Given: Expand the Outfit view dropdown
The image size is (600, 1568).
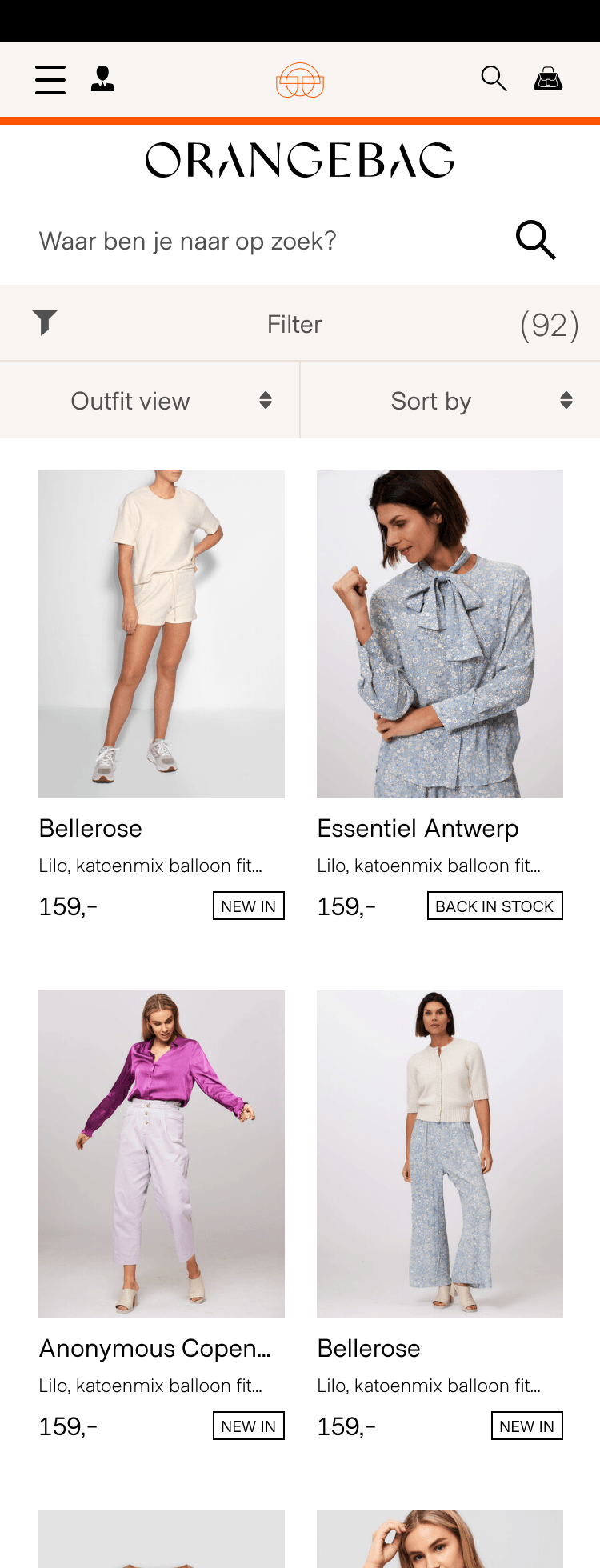Looking at the screenshot, I should click(150, 401).
